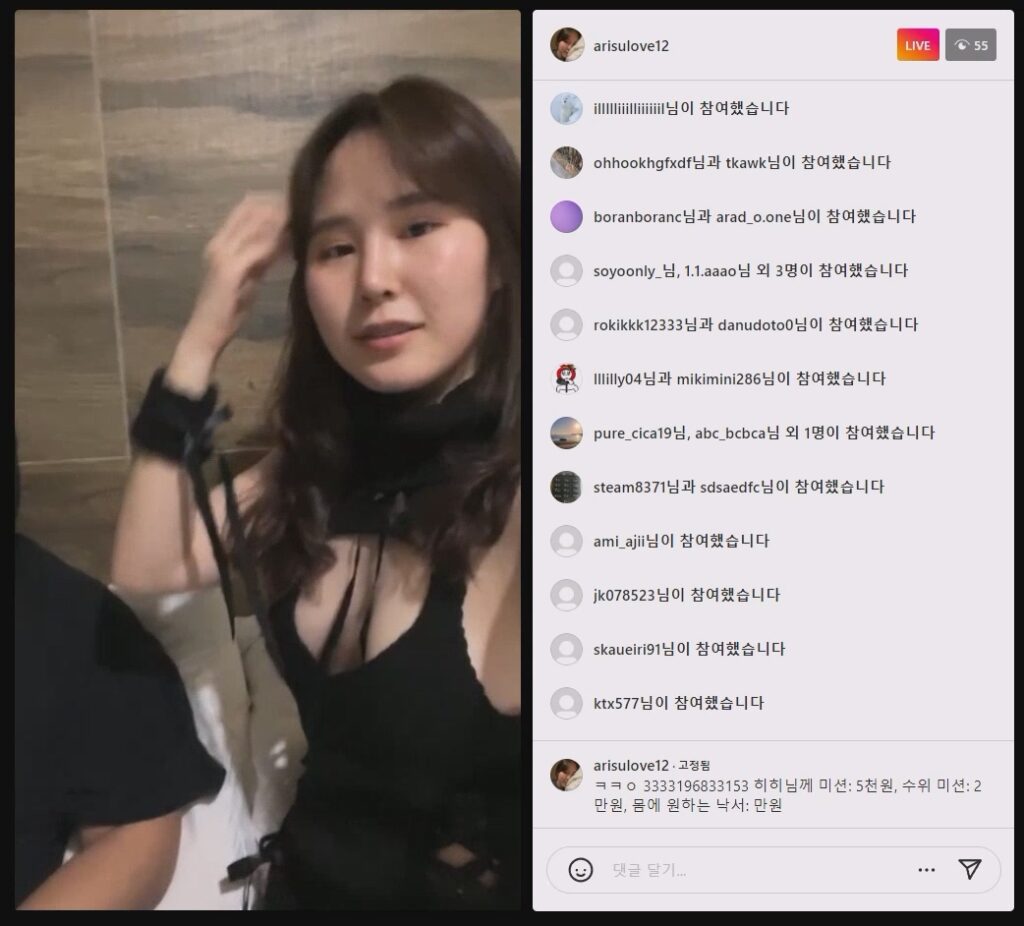Open ktx577's profile avatar
The width and height of the screenshot is (1024, 926).
tap(567, 703)
